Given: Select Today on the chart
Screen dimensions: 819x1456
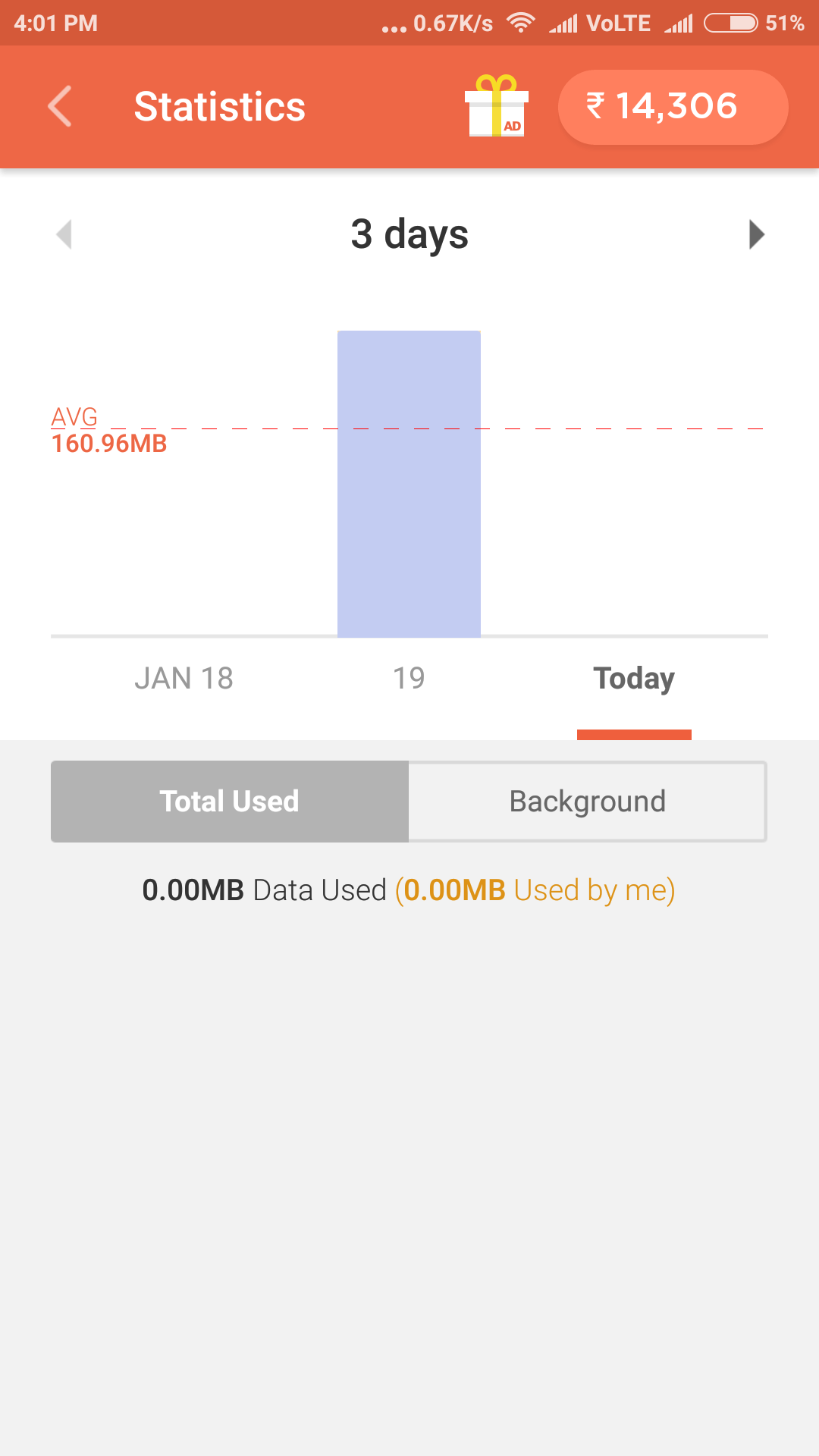Looking at the screenshot, I should pos(634,678).
